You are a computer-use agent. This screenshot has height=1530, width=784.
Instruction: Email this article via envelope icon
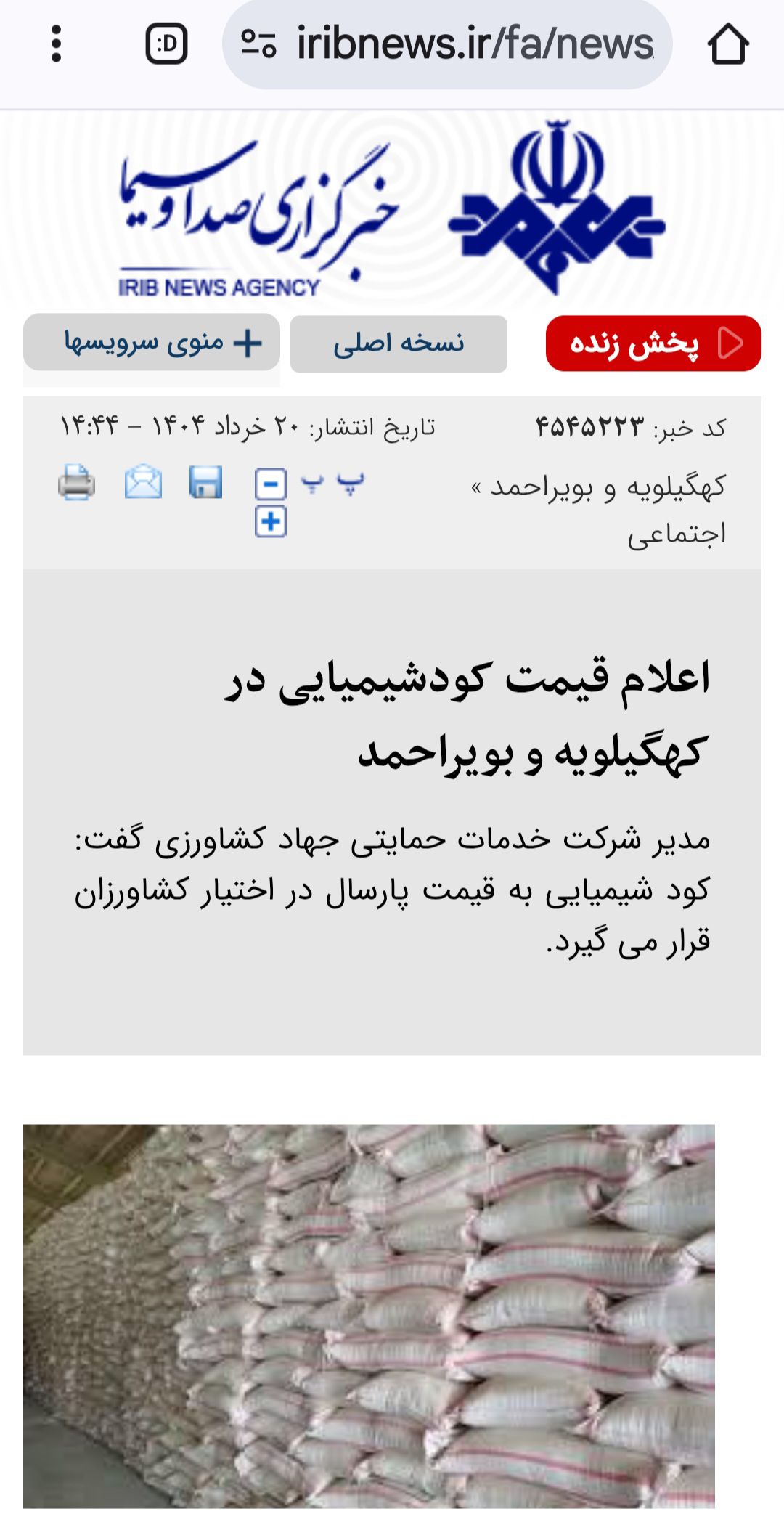pyautogui.click(x=143, y=481)
